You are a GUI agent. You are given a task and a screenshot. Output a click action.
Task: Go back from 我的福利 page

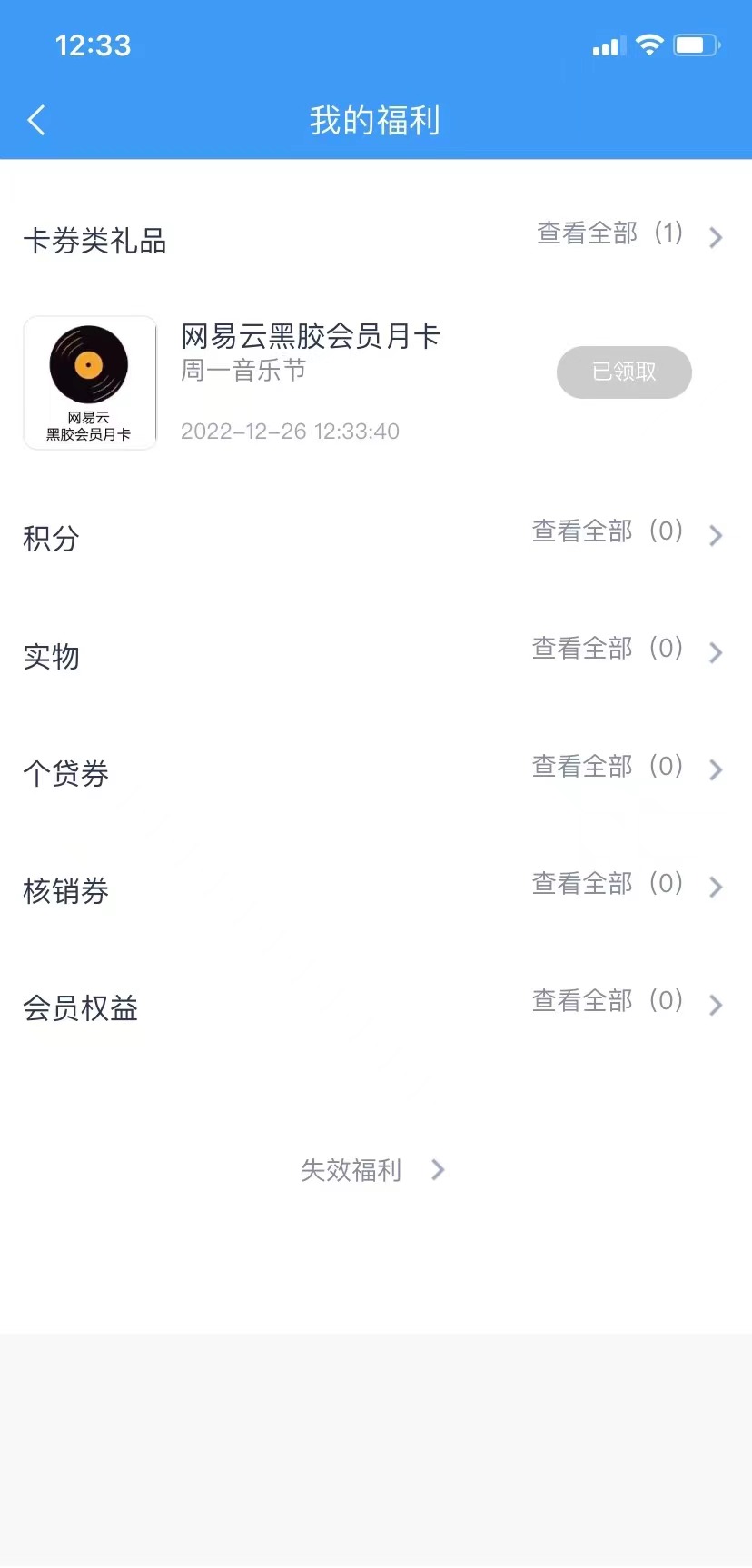coord(36,120)
